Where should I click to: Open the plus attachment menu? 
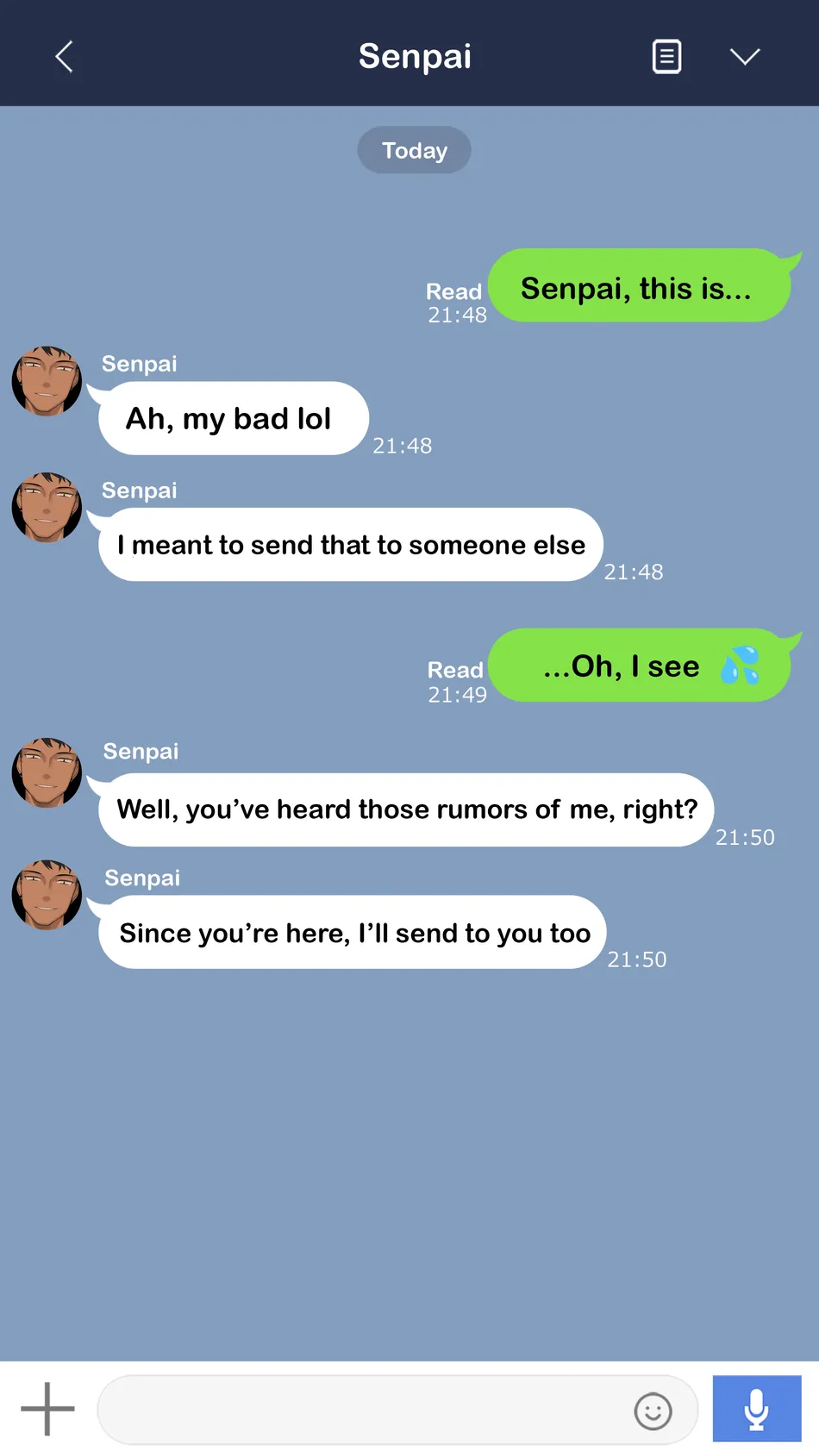(x=47, y=1409)
